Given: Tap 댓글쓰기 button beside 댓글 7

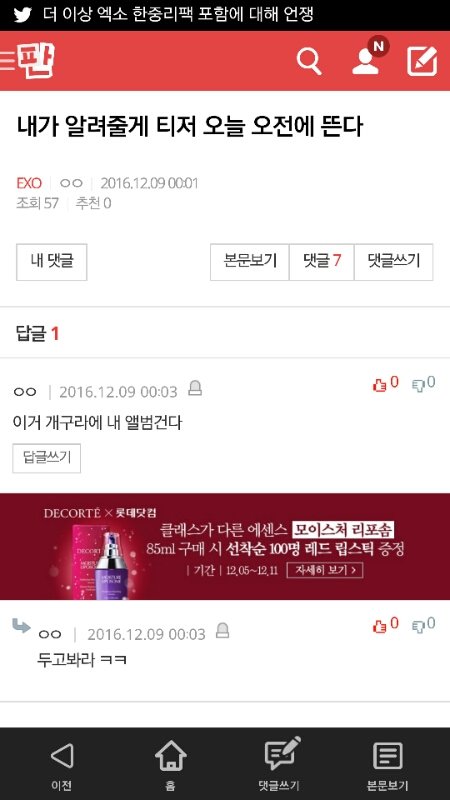Looking at the screenshot, I should (393, 262).
